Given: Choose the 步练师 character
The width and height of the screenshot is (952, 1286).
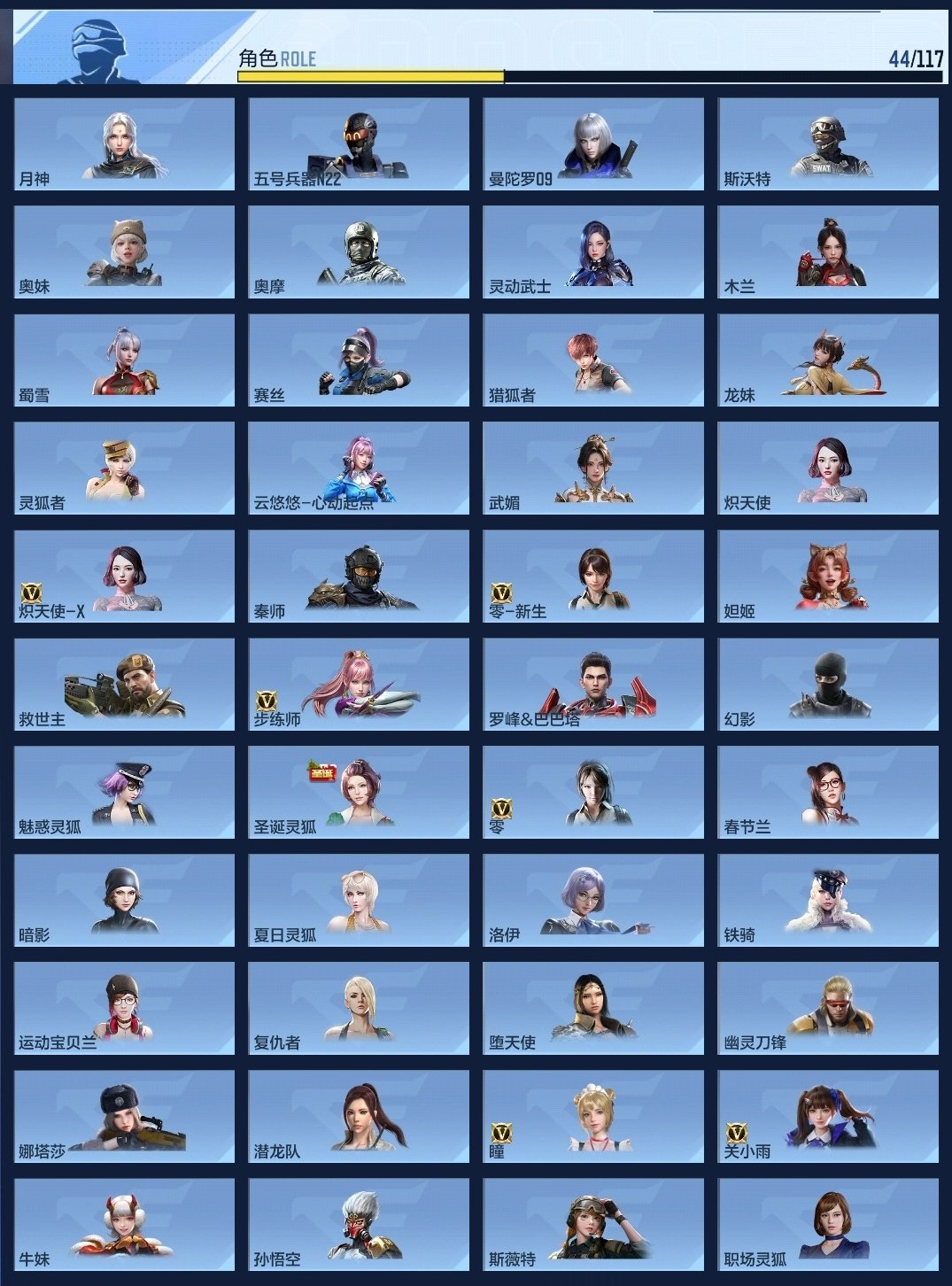Looking at the screenshot, I should click(x=359, y=684).
